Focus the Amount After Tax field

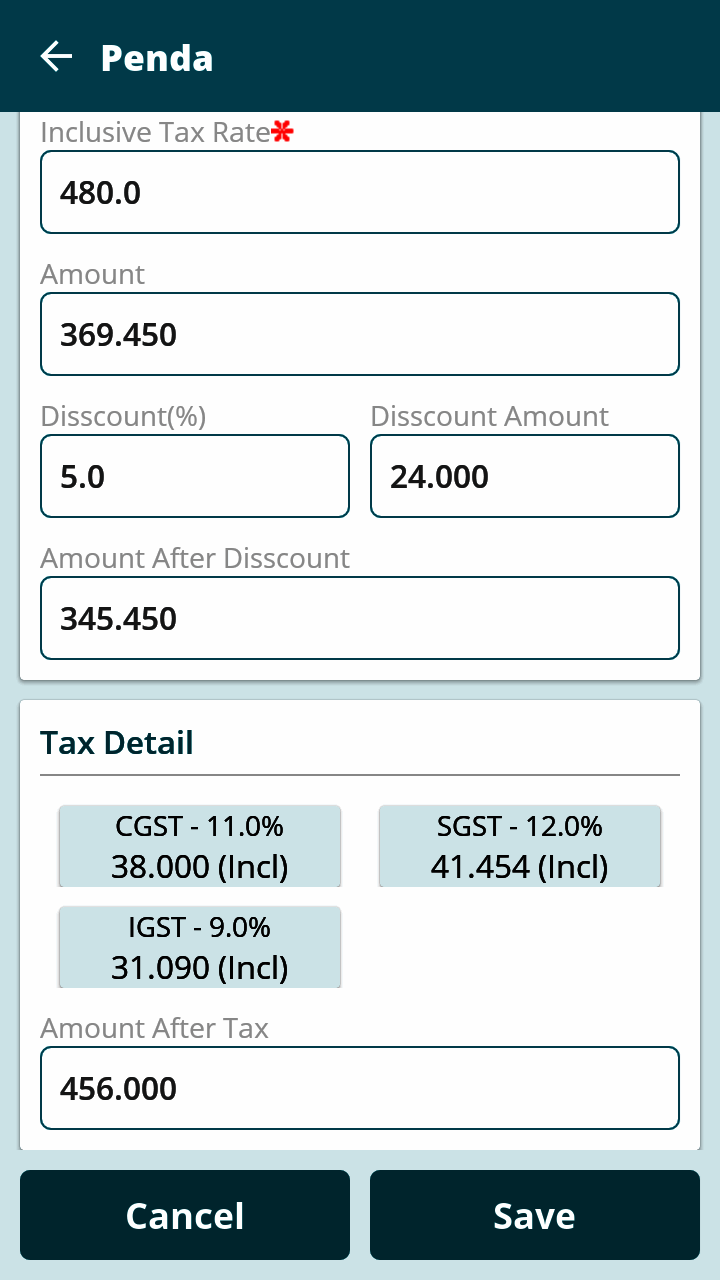click(360, 1088)
